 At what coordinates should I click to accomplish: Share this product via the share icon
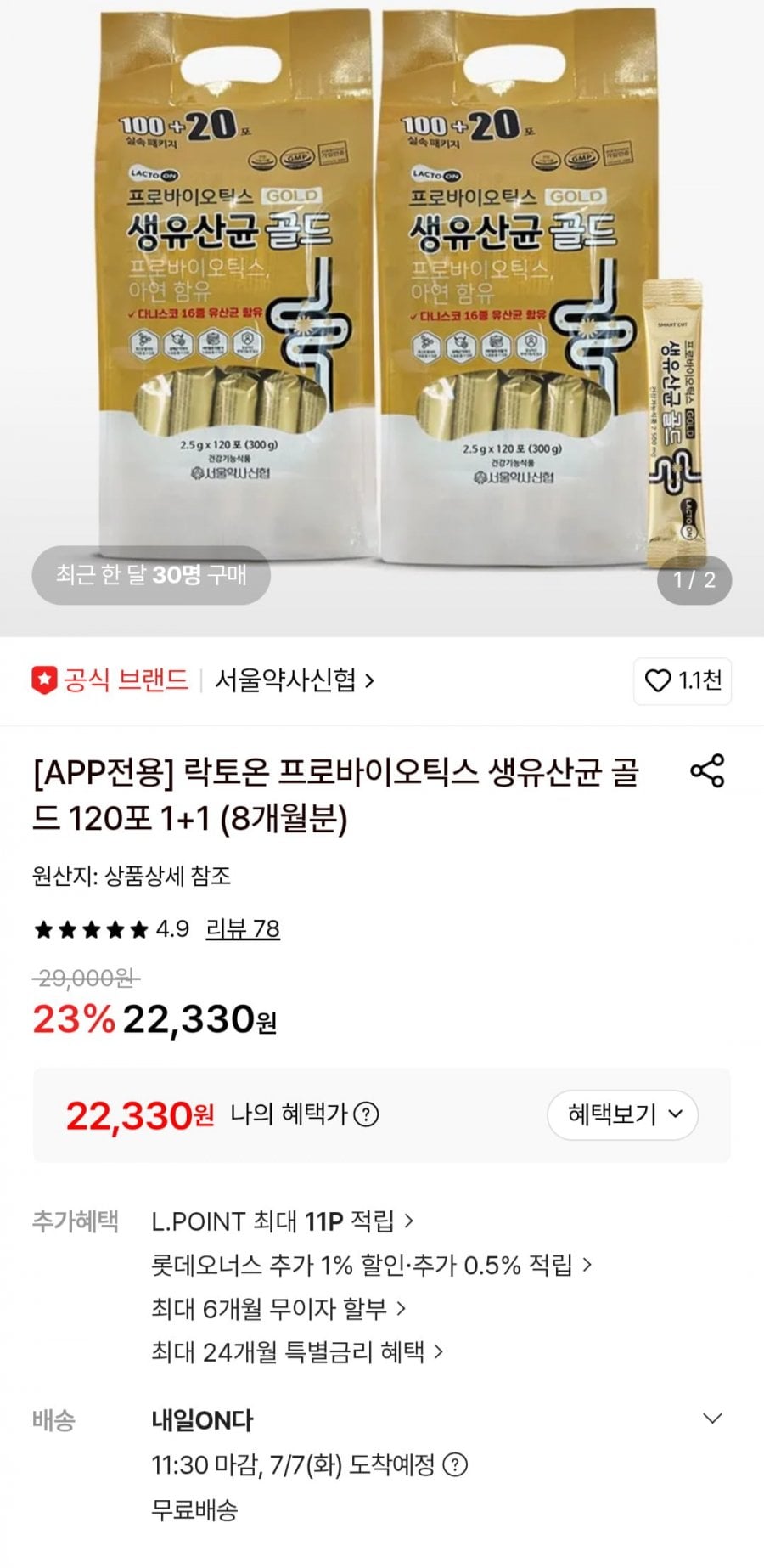[707, 771]
